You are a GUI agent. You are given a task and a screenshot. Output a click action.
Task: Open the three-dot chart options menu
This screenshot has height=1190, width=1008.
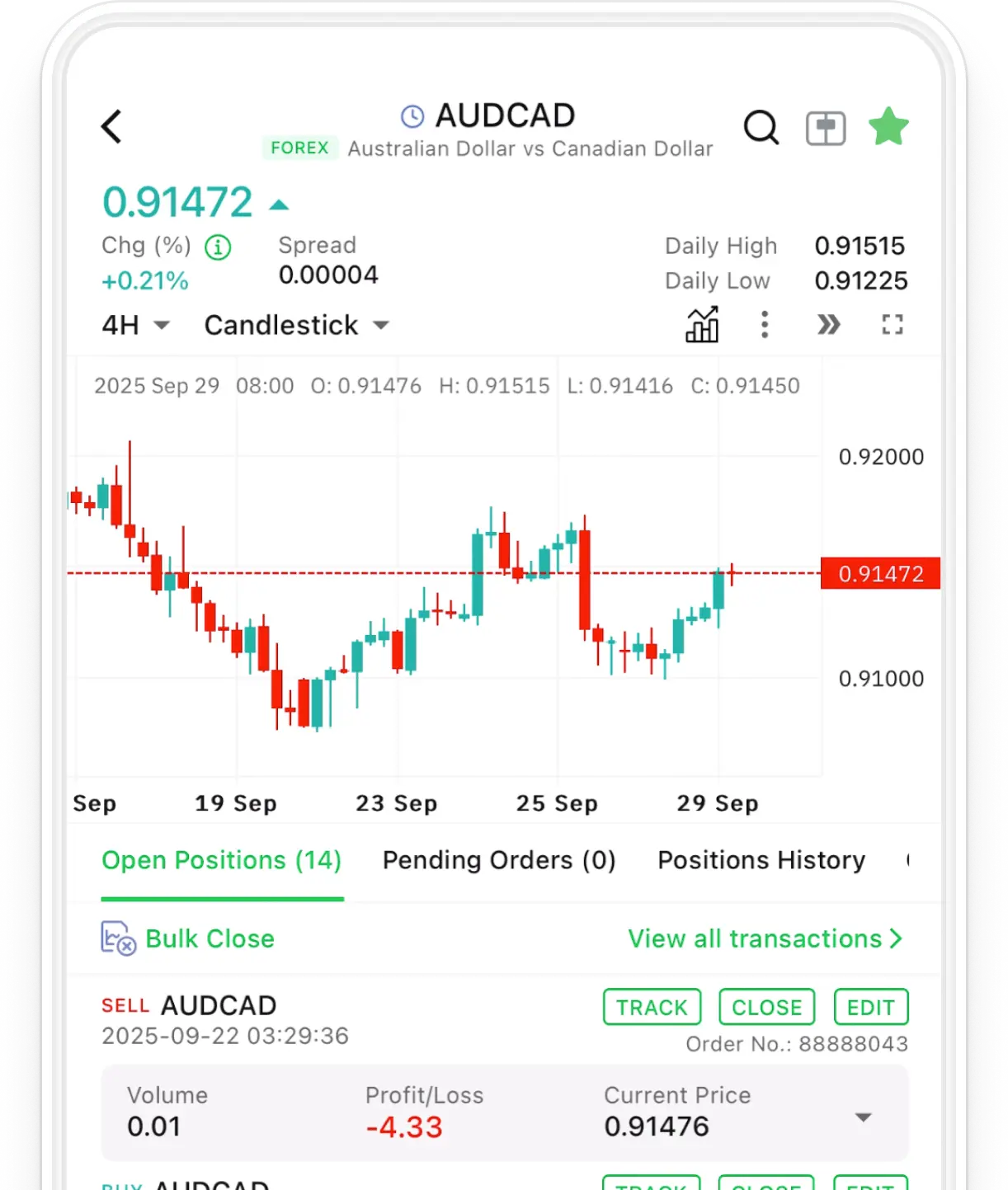(765, 324)
